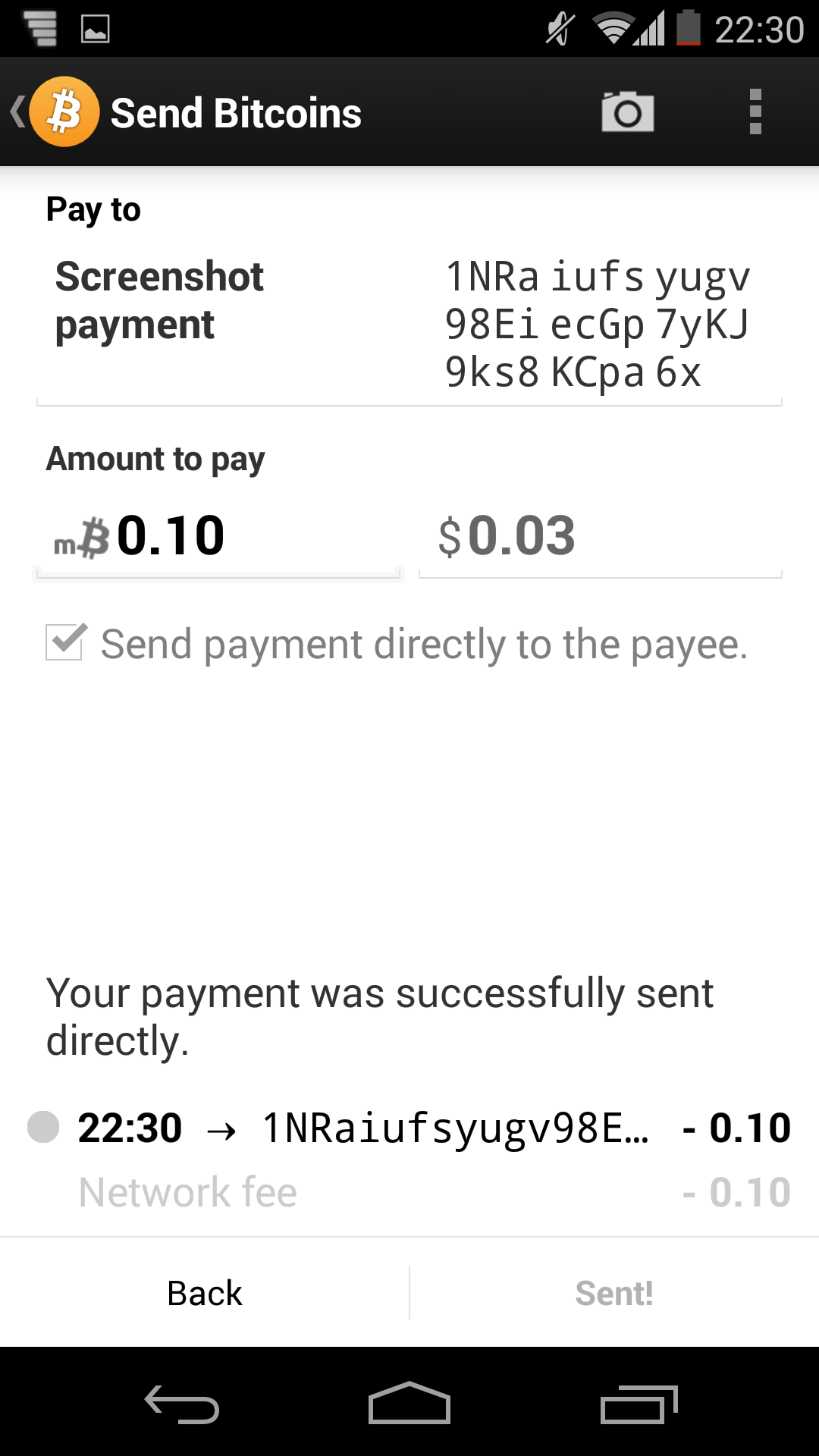This screenshot has width=819, height=1456.
Task: Tap the dollar amount field
Action: pos(601,537)
